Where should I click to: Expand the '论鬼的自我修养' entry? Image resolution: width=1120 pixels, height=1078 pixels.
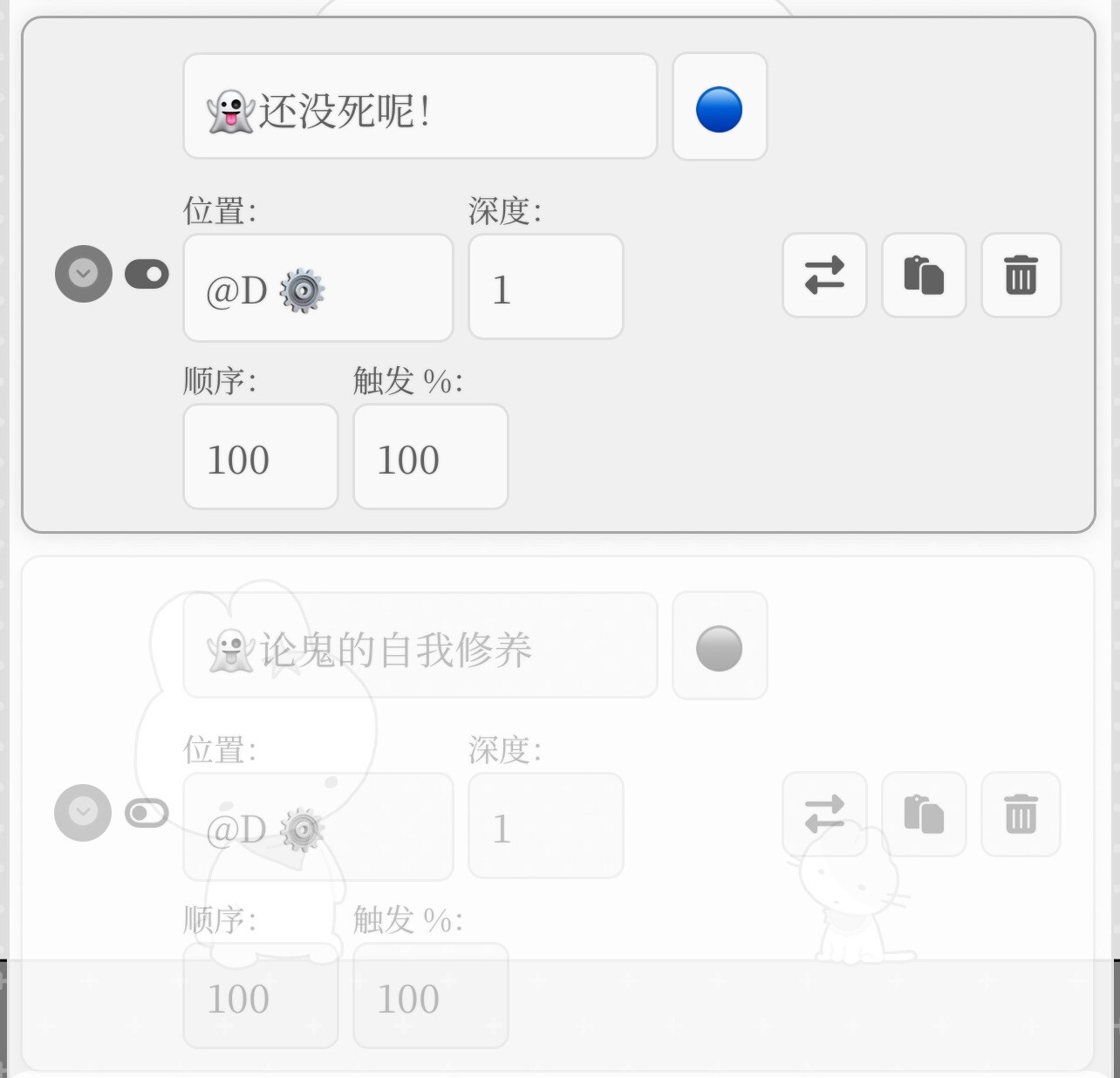(x=83, y=812)
